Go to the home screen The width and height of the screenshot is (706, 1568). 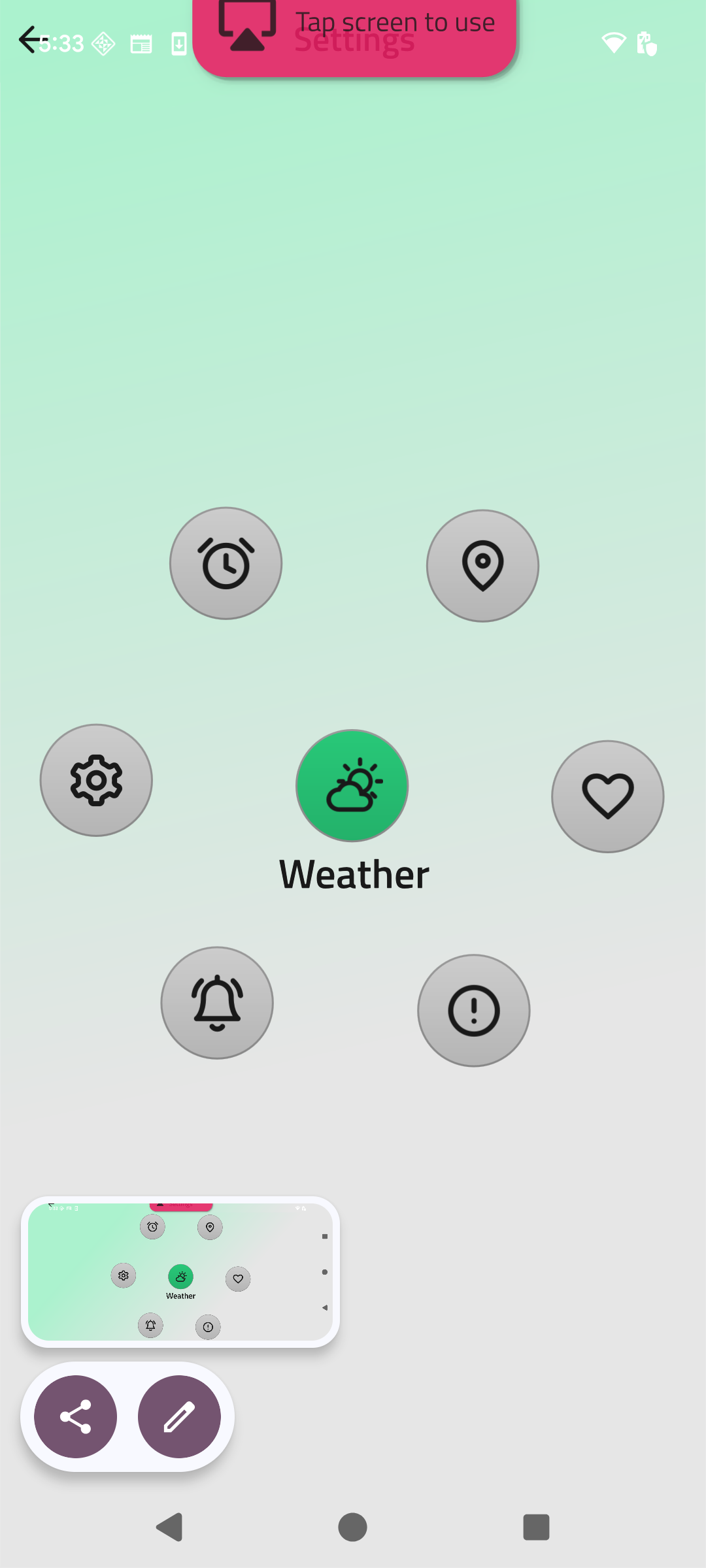point(352,1527)
